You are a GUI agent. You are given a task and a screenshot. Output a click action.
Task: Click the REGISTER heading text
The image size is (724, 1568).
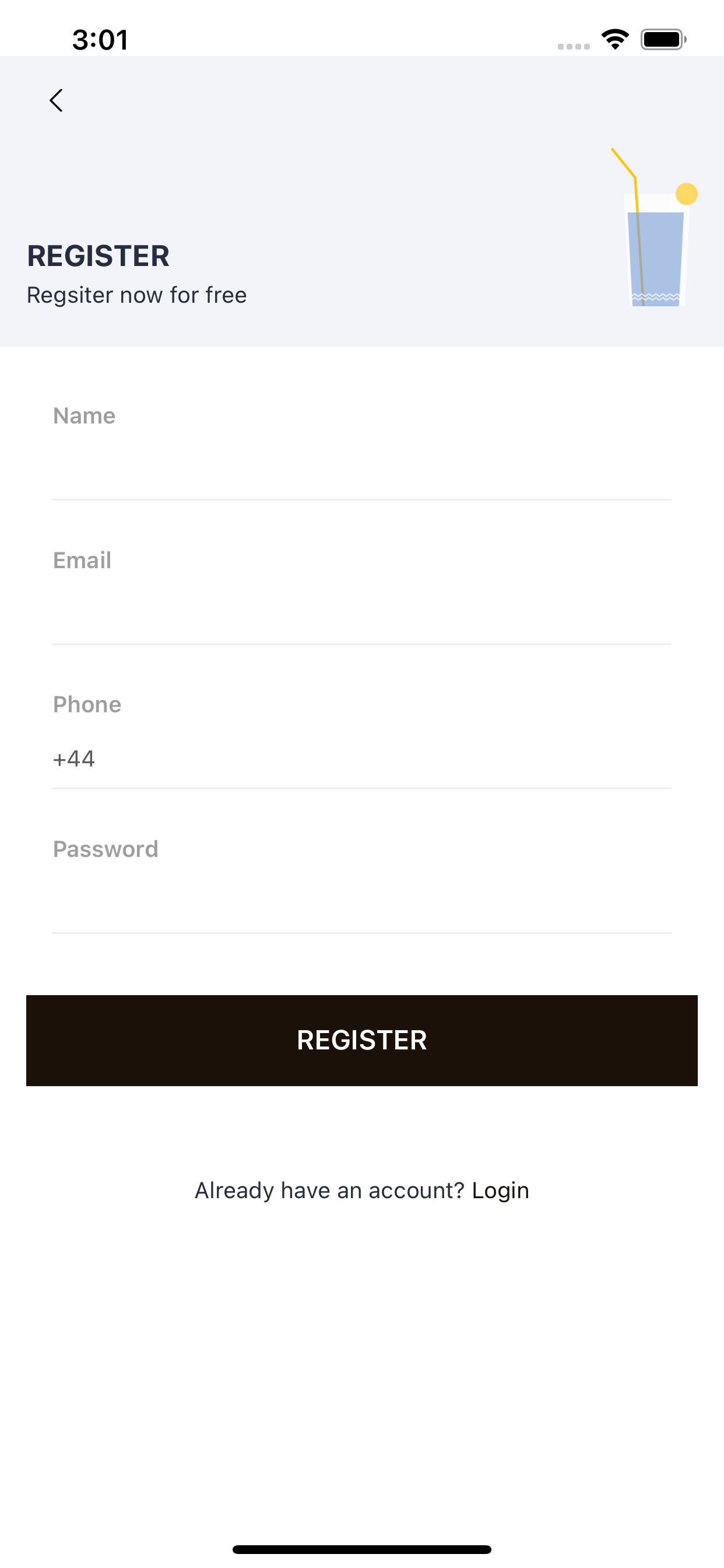click(97, 256)
